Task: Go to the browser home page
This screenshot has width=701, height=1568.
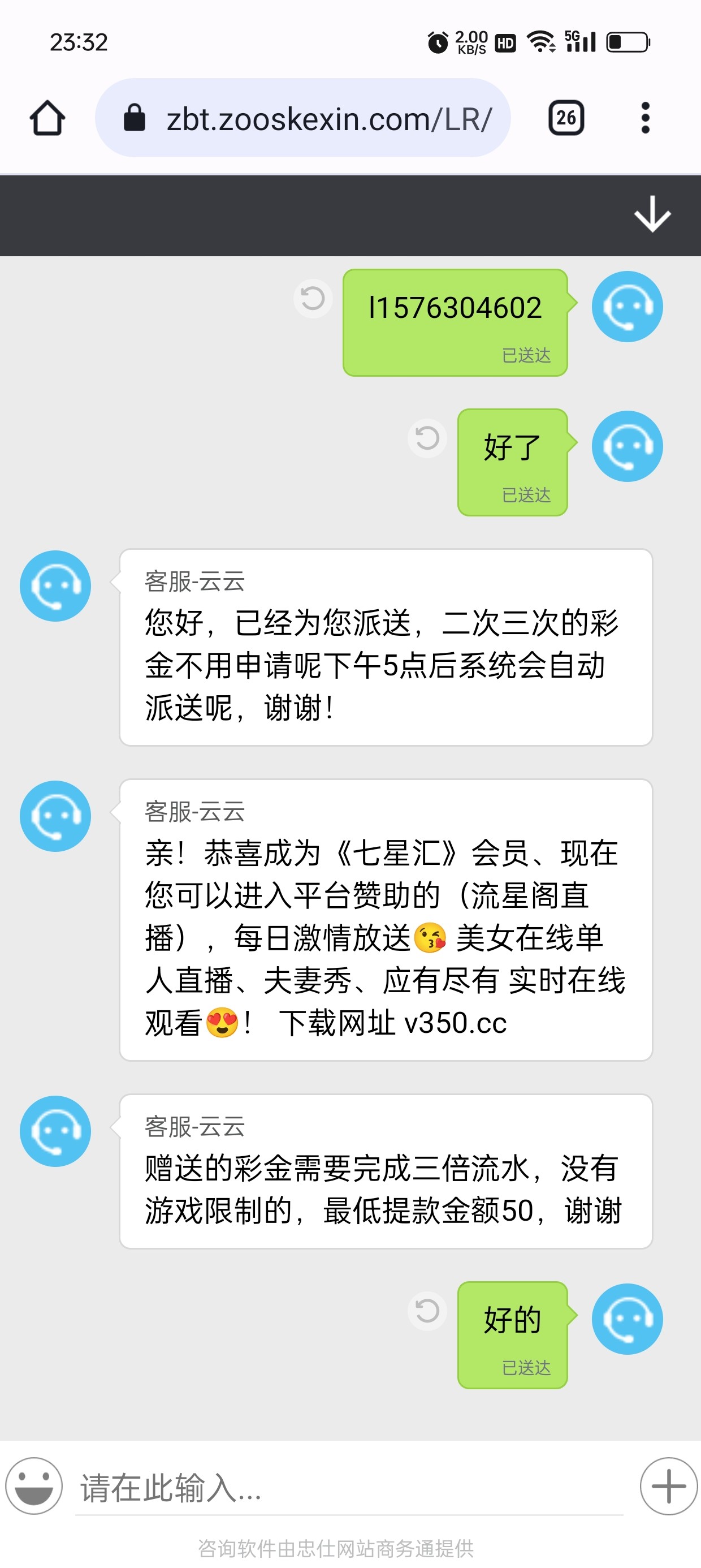Action: pyautogui.click(x=47, y=118)
